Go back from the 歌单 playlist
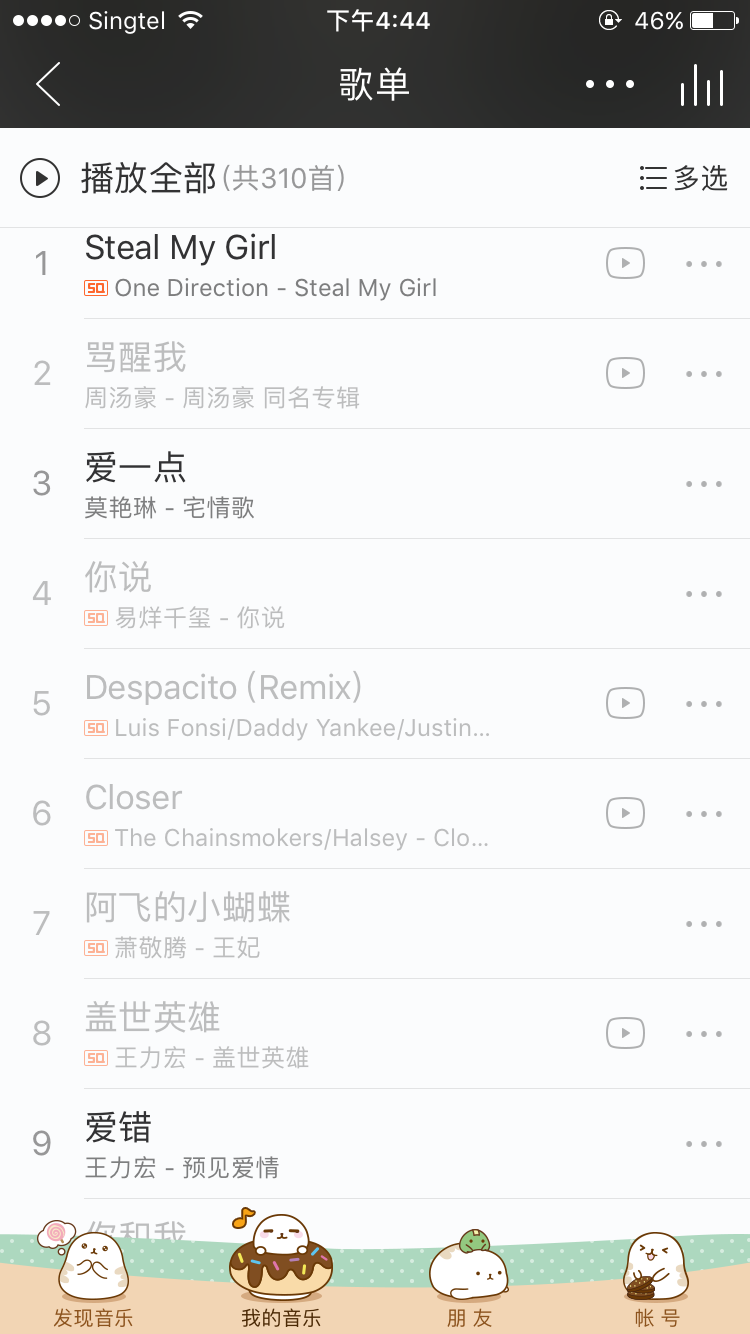 click(x=48, y=84)
